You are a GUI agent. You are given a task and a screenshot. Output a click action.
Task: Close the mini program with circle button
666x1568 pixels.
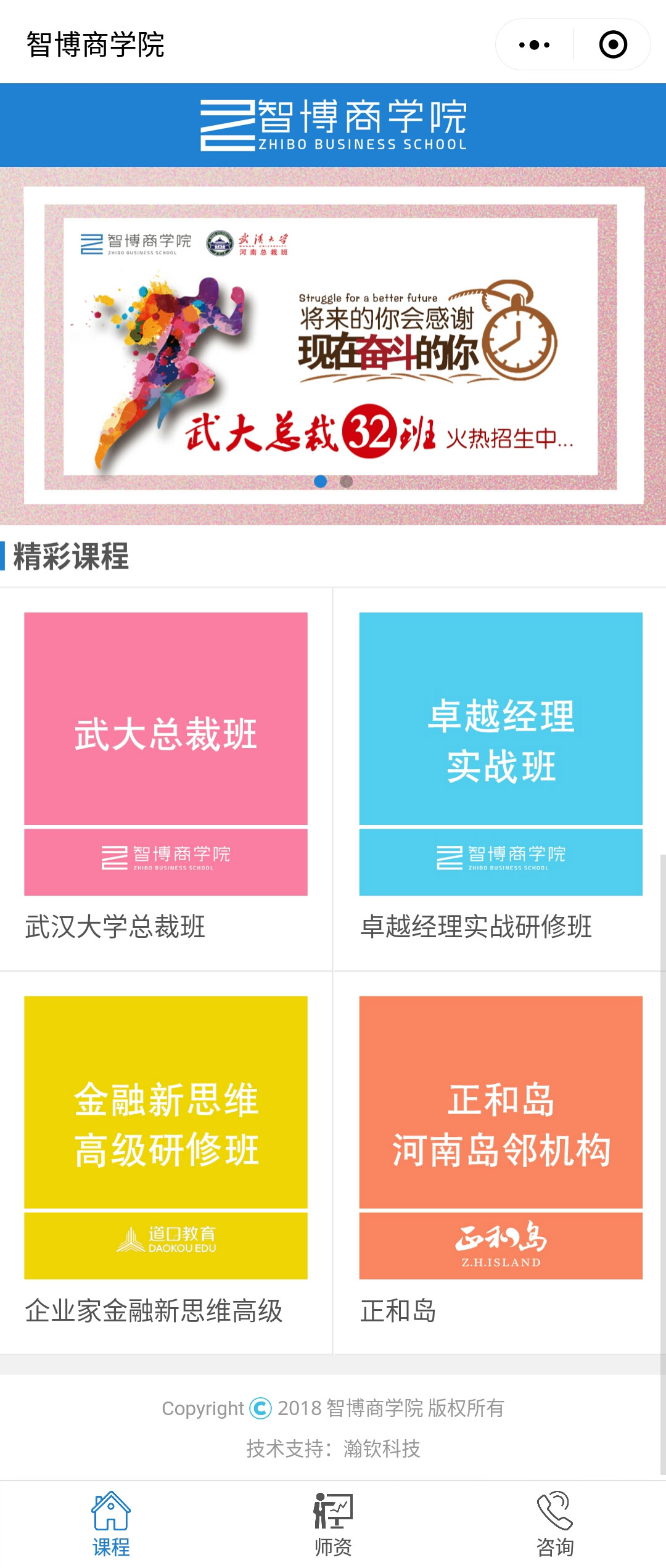[613, 45]
